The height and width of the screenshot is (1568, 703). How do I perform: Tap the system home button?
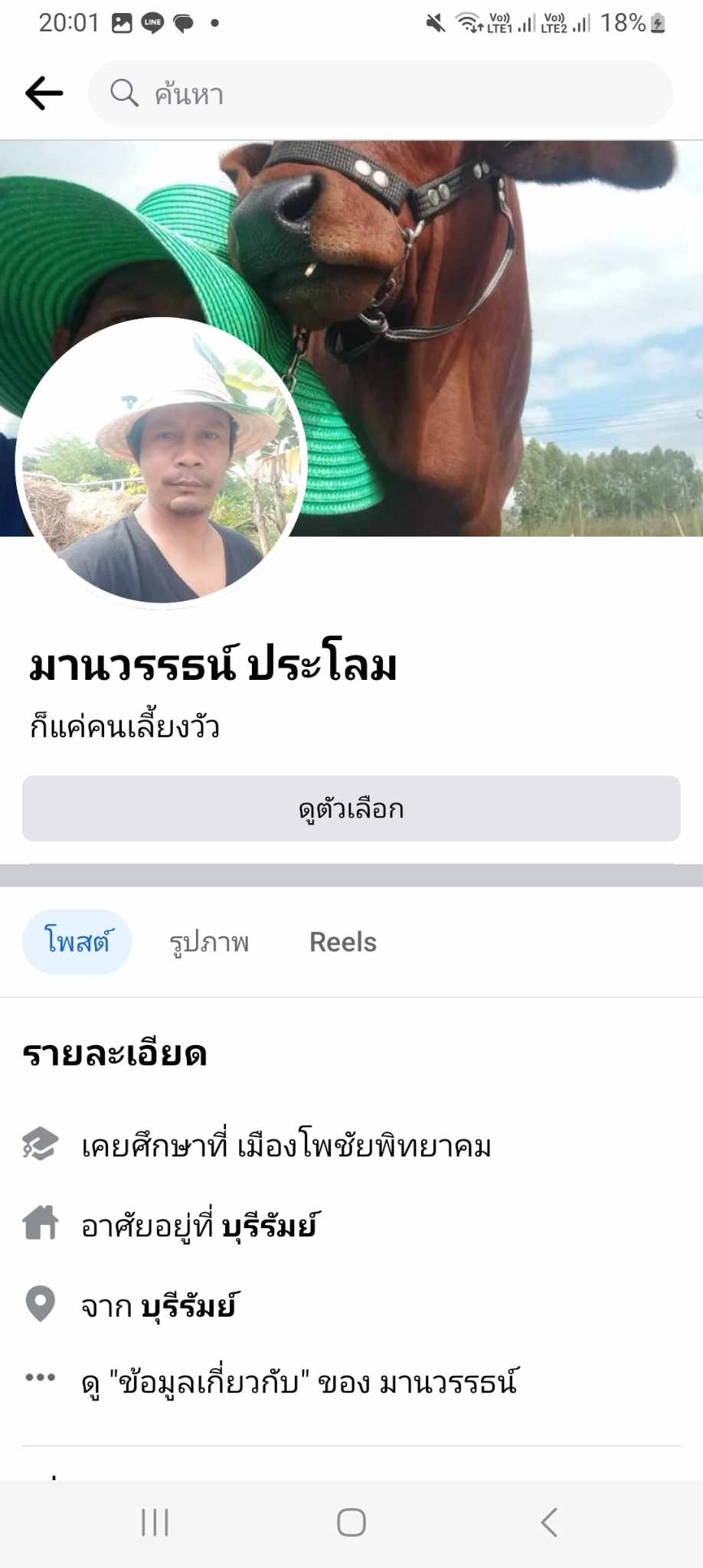tap(351, 1522)
